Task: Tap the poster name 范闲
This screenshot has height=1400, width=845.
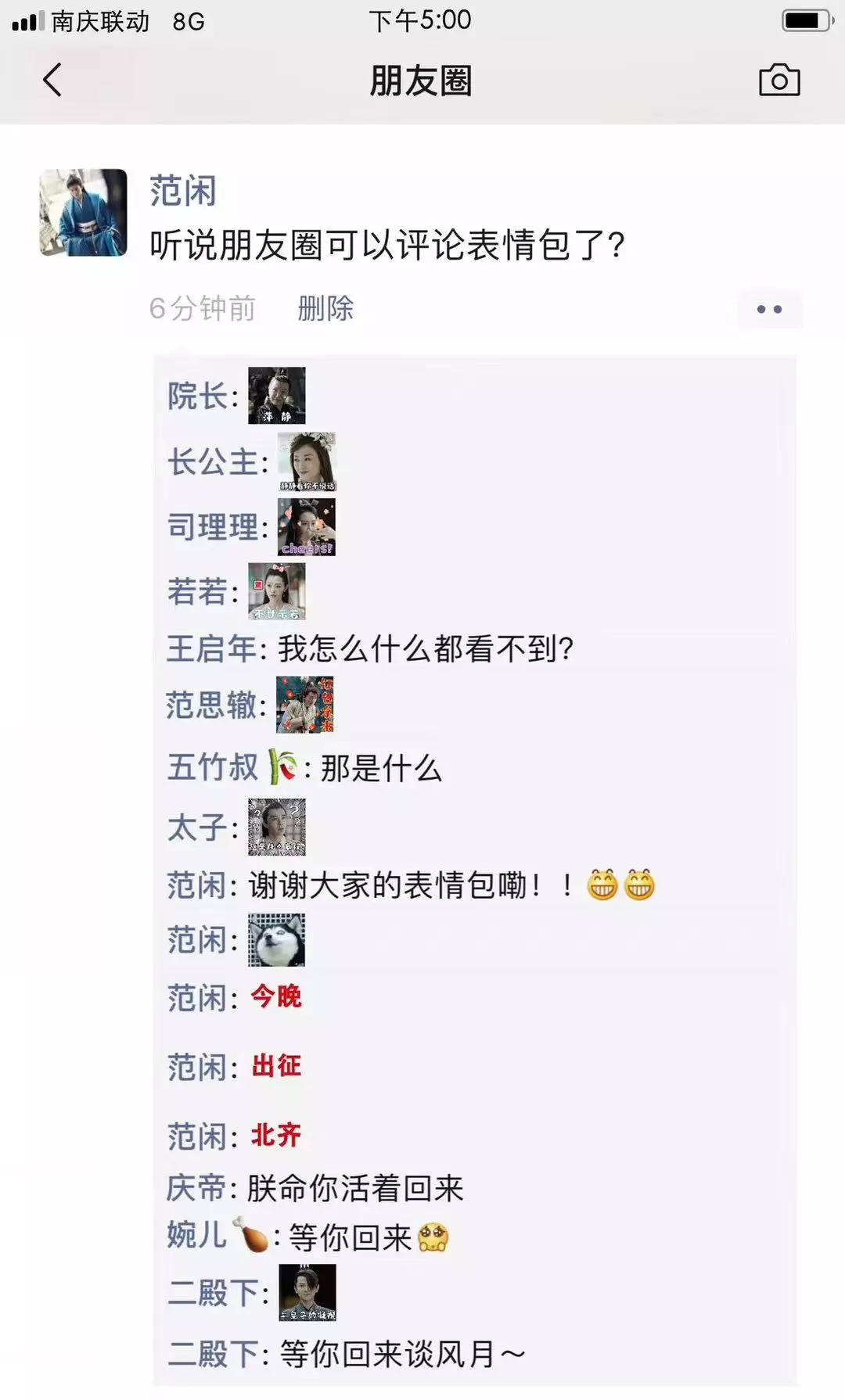Action: tap(182, 191)
